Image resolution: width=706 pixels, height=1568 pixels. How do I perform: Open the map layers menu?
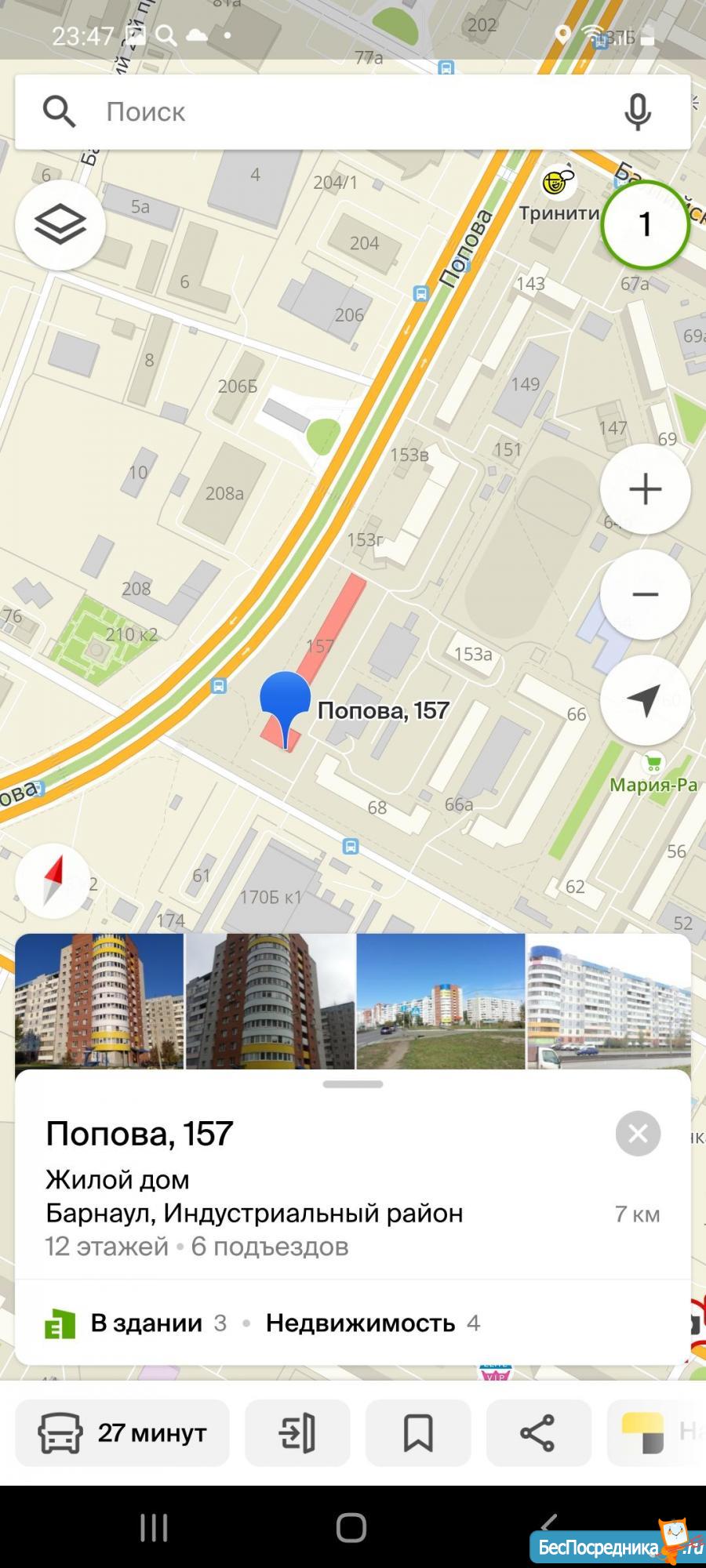point(60,225)
